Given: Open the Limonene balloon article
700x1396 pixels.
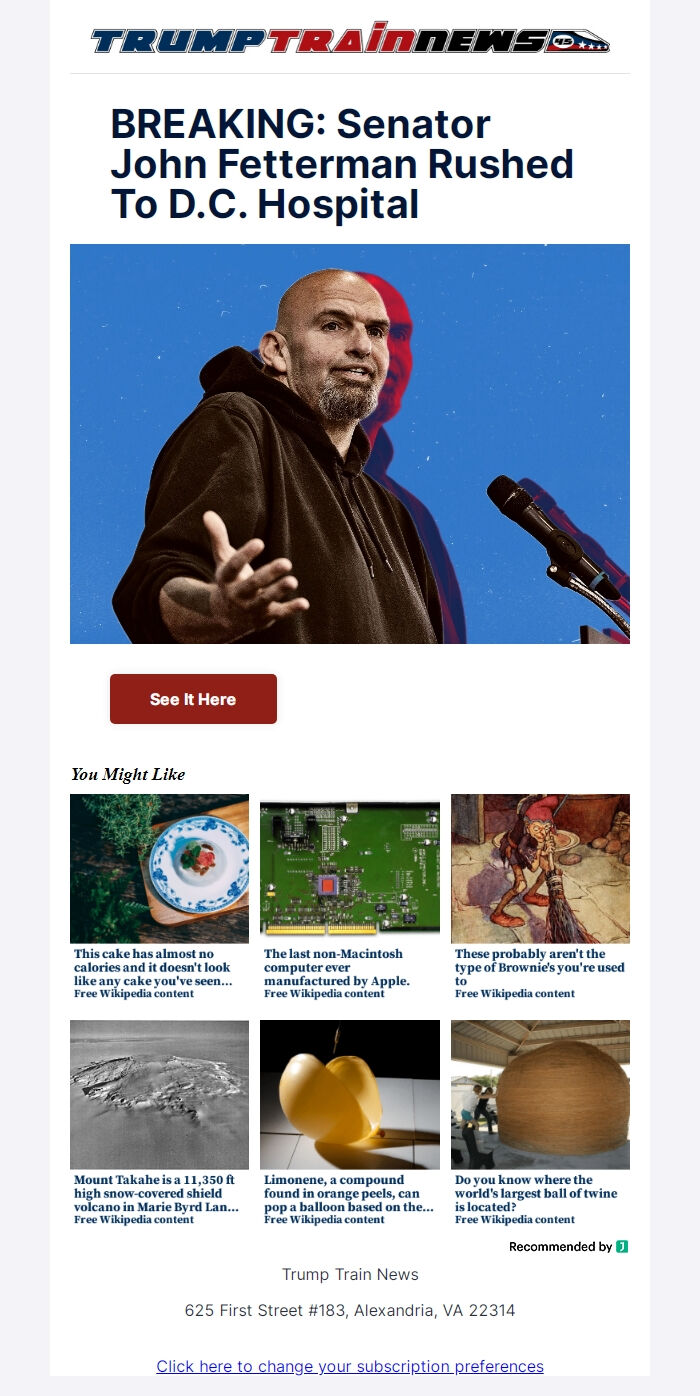Looking at the screenshot, I should tap(349, 1095).
